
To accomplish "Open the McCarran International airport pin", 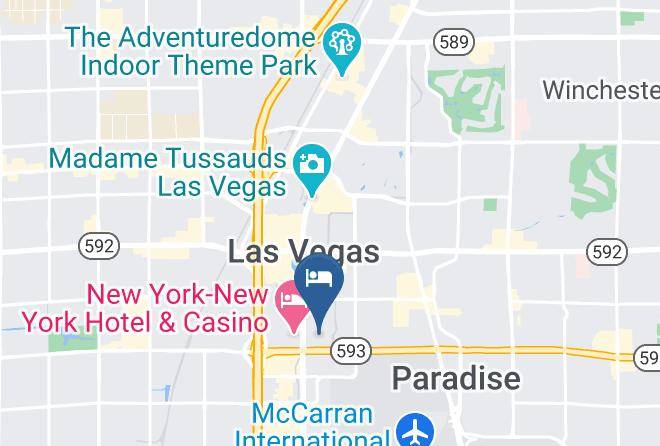I will point(415,430).
